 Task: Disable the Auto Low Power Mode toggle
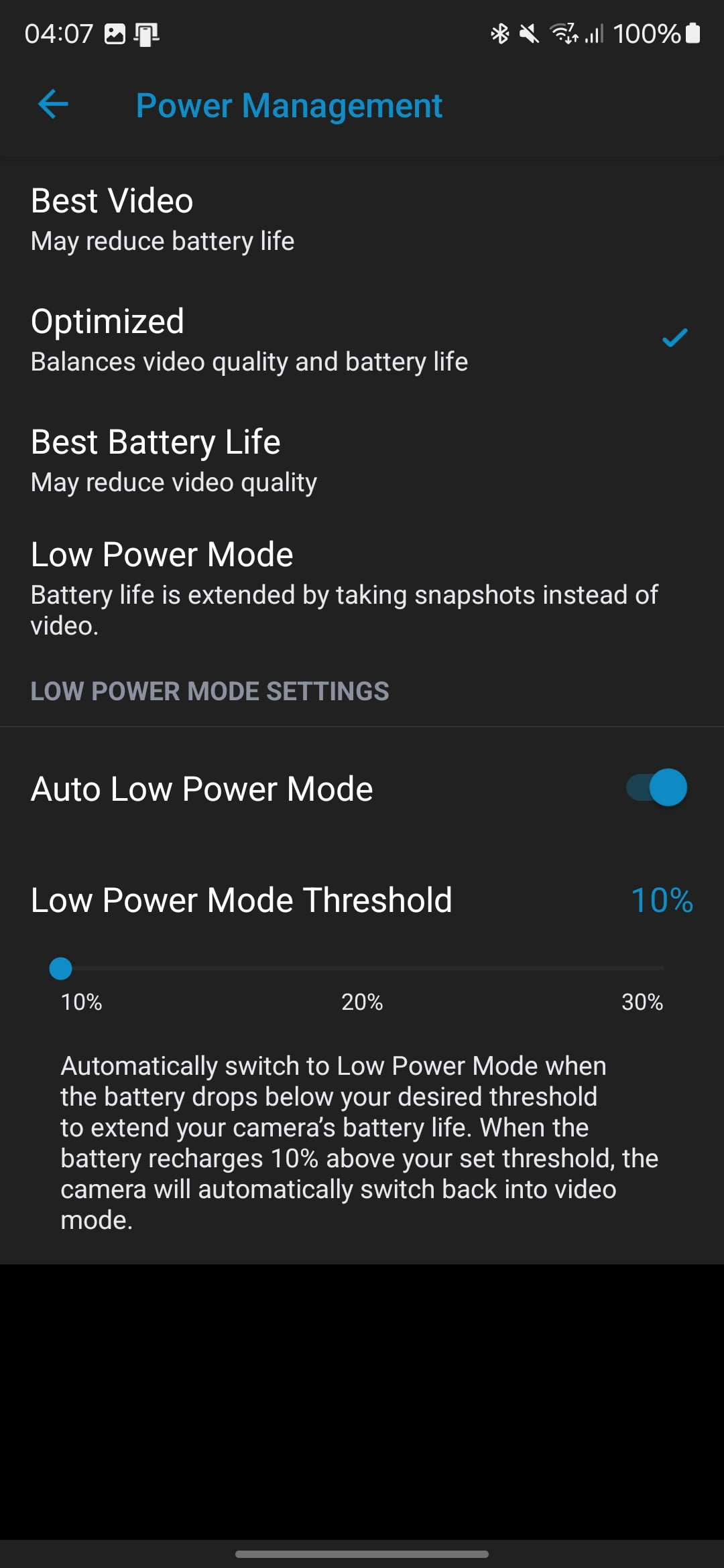tap(657, 788)
